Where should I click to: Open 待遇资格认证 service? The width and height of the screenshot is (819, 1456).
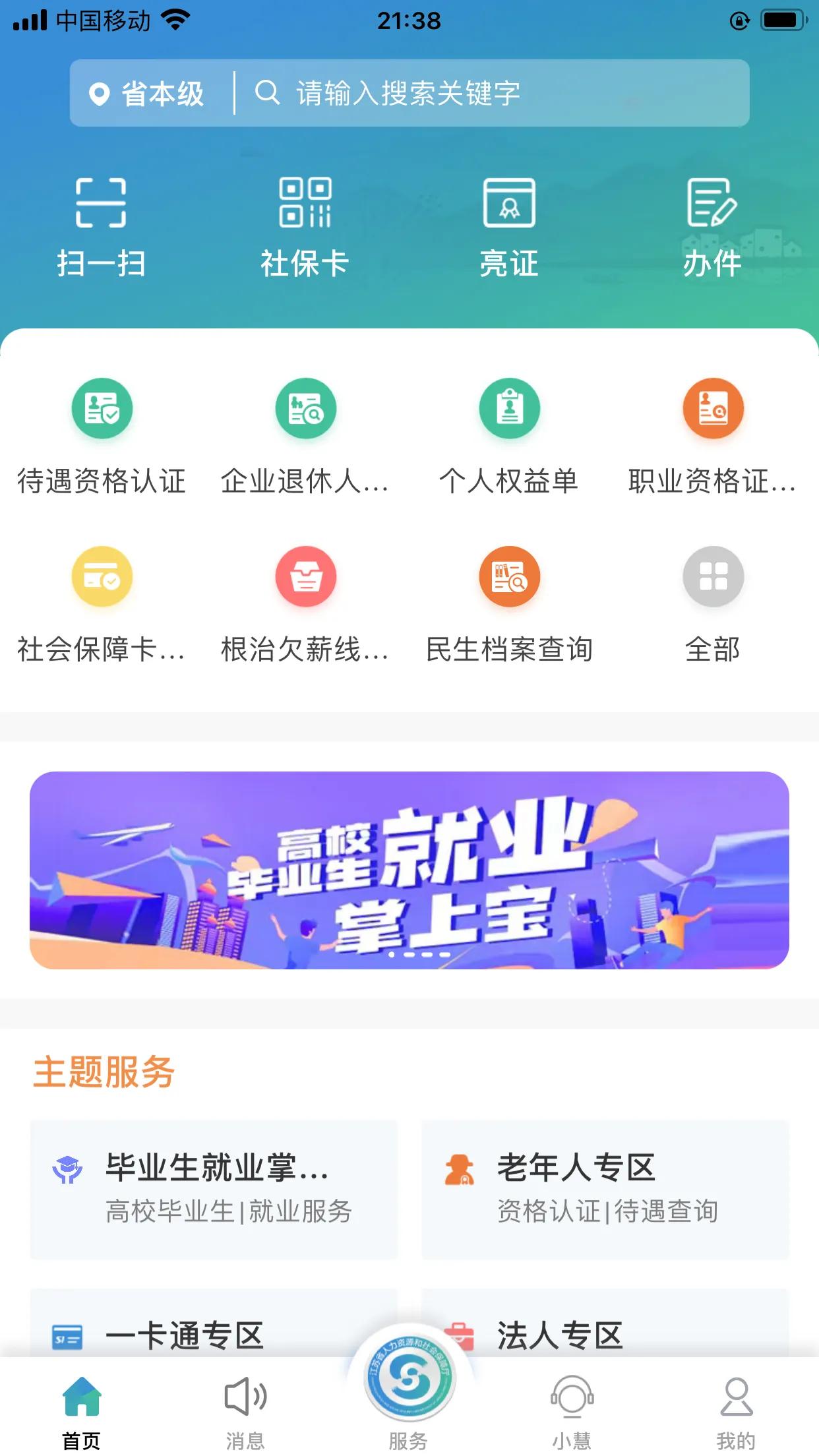coord(102,435)
